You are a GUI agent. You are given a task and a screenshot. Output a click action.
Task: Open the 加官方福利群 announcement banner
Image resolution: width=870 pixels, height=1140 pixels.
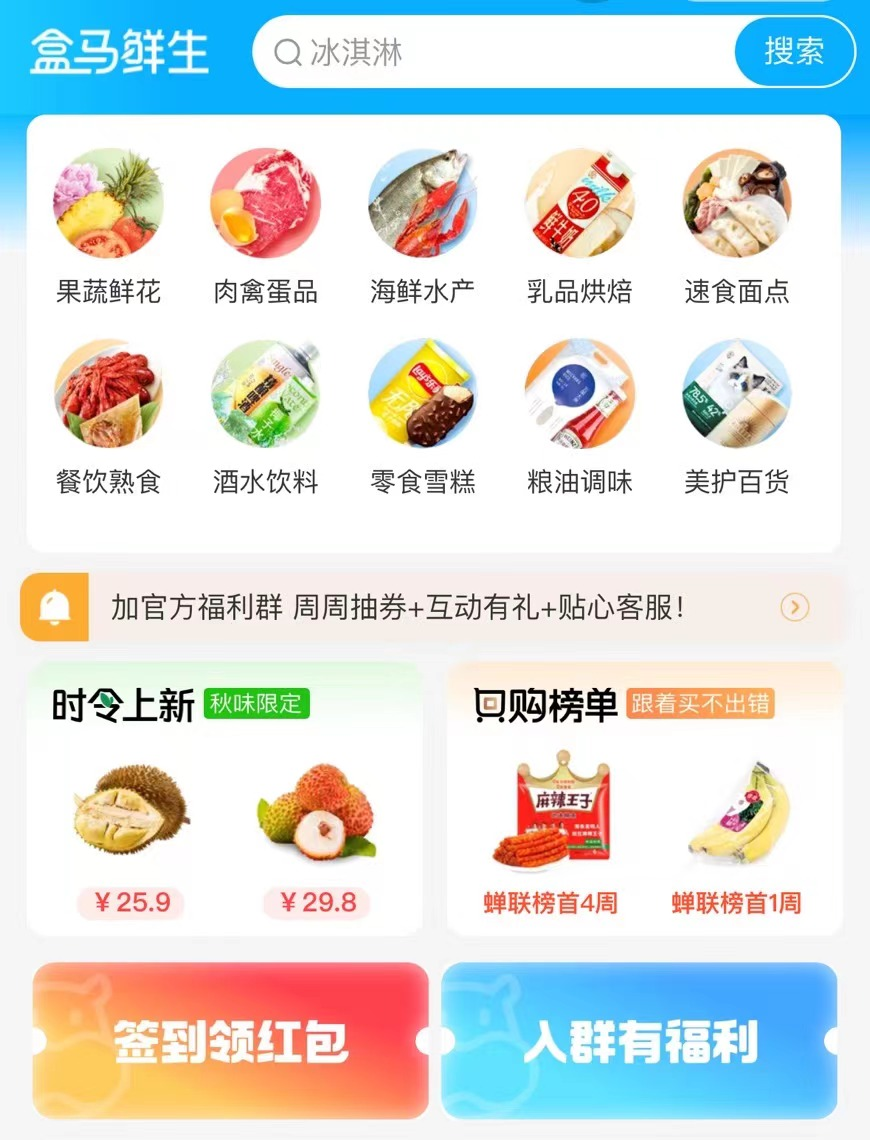pos(430,607)
